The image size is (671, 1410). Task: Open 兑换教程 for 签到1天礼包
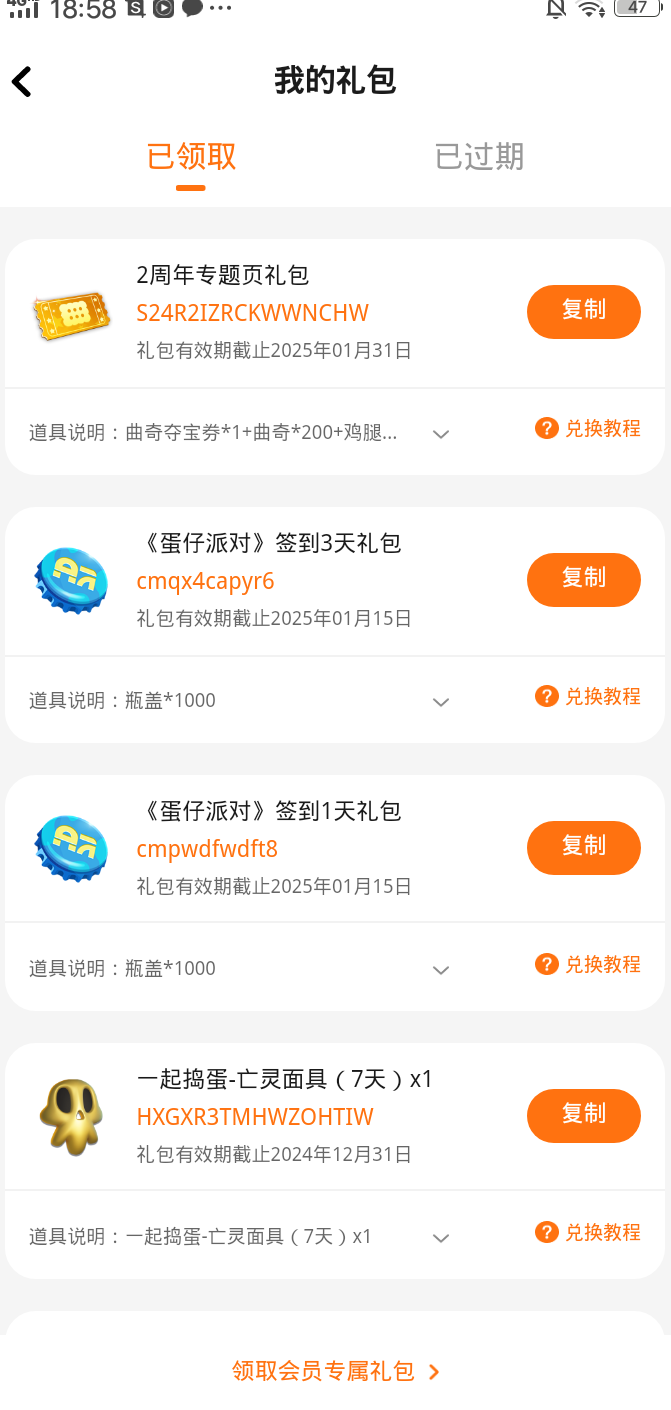588,965
